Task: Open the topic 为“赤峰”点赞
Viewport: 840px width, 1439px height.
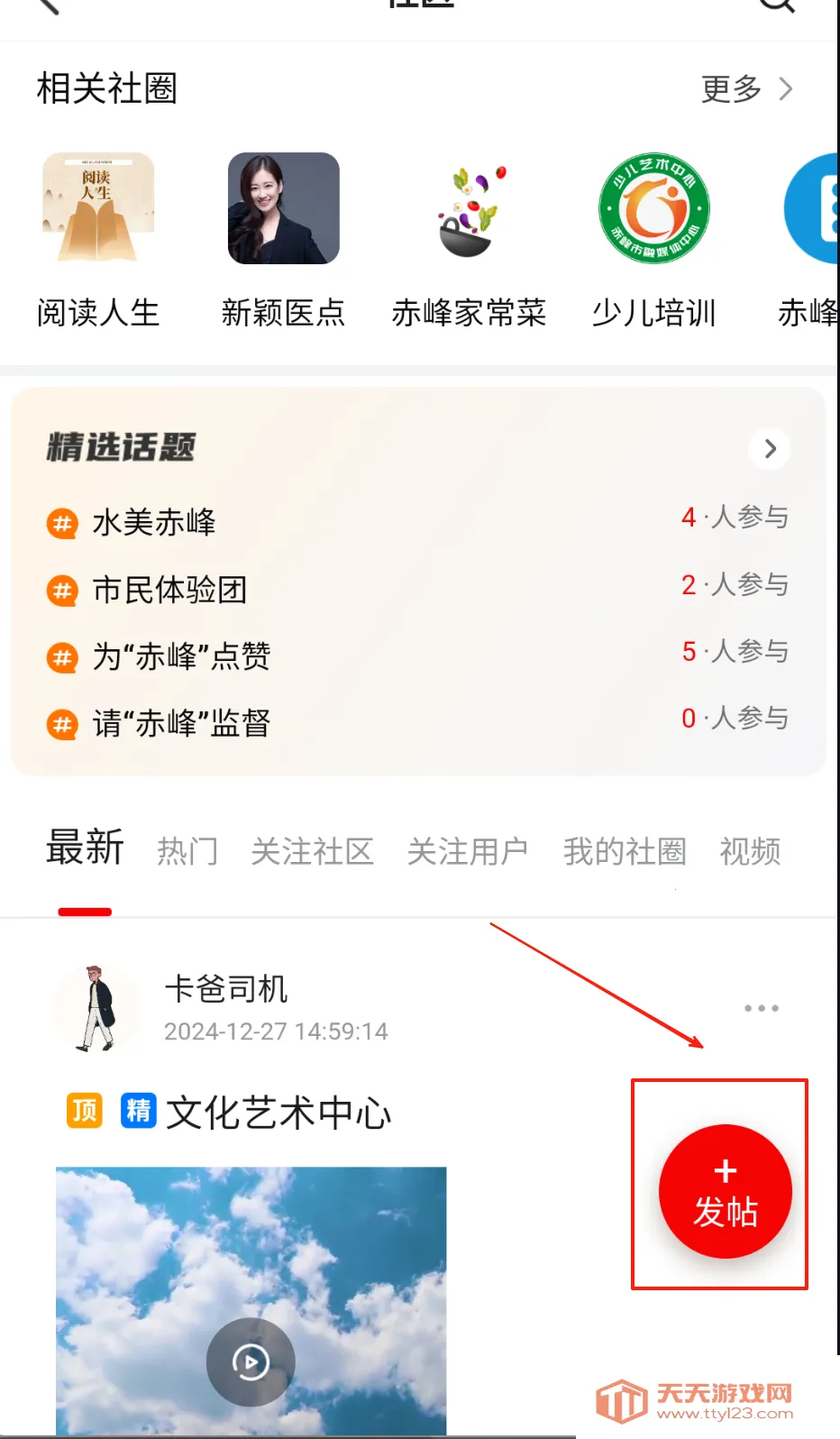Action: click(181, 656)
